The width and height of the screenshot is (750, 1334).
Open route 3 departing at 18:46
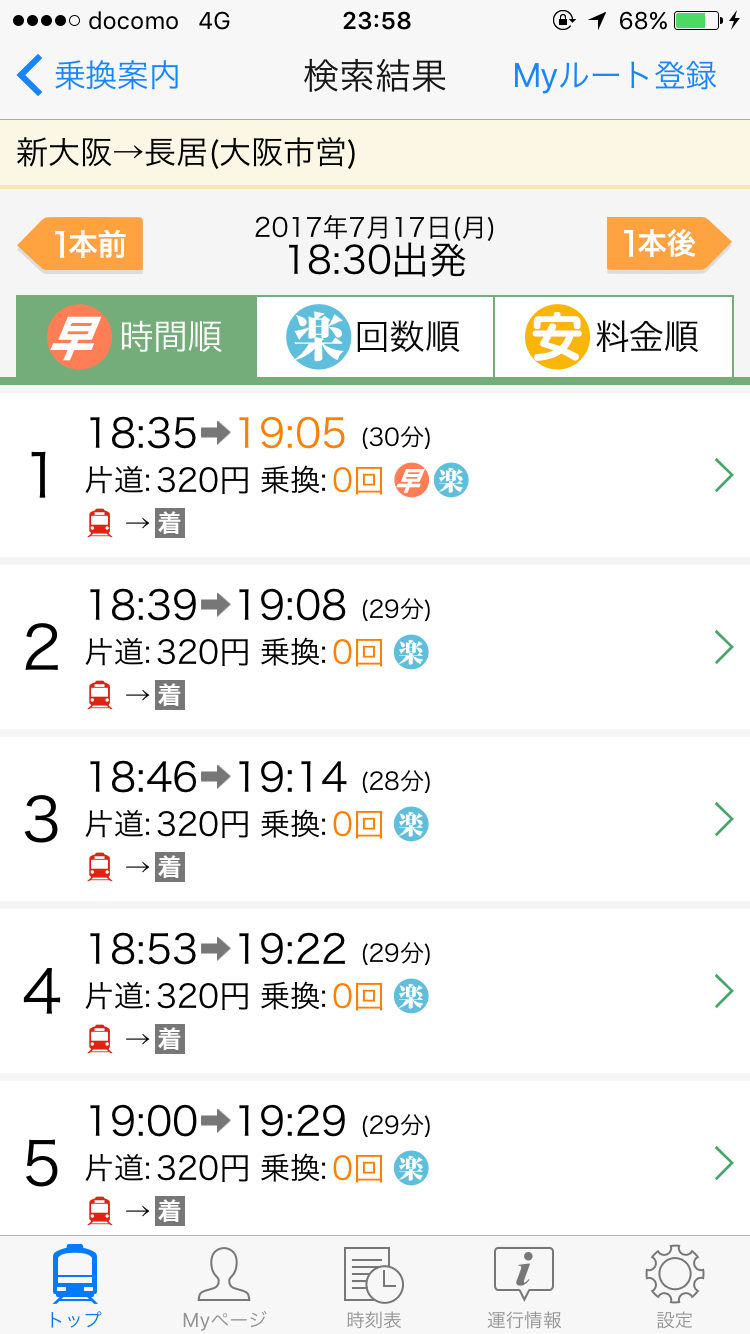[x=375, y=820]
